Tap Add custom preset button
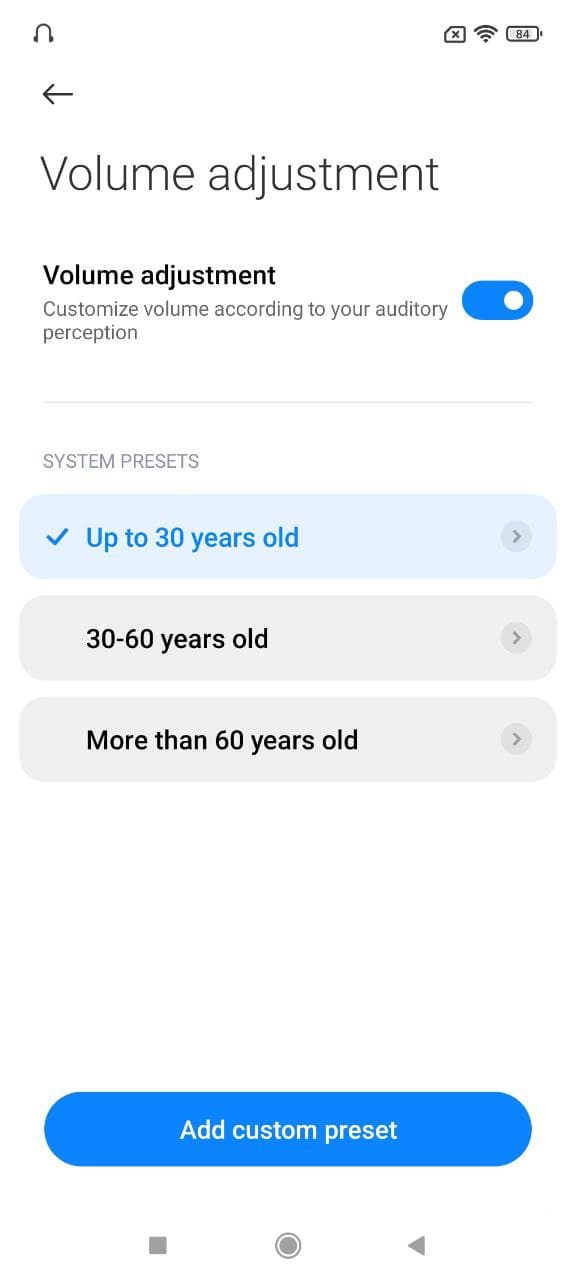 pos(288,1129)
